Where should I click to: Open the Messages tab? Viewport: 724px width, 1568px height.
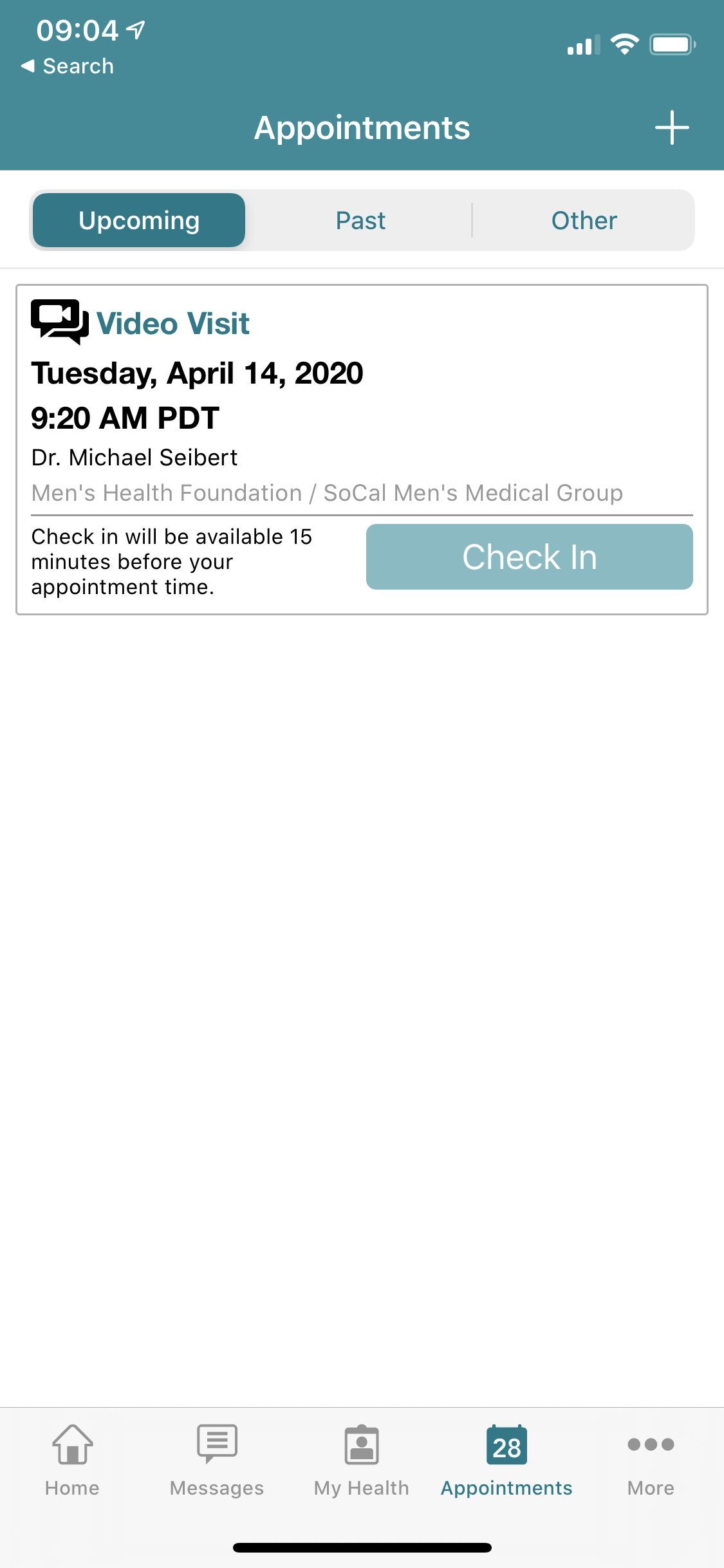(x=217, y=1461)
